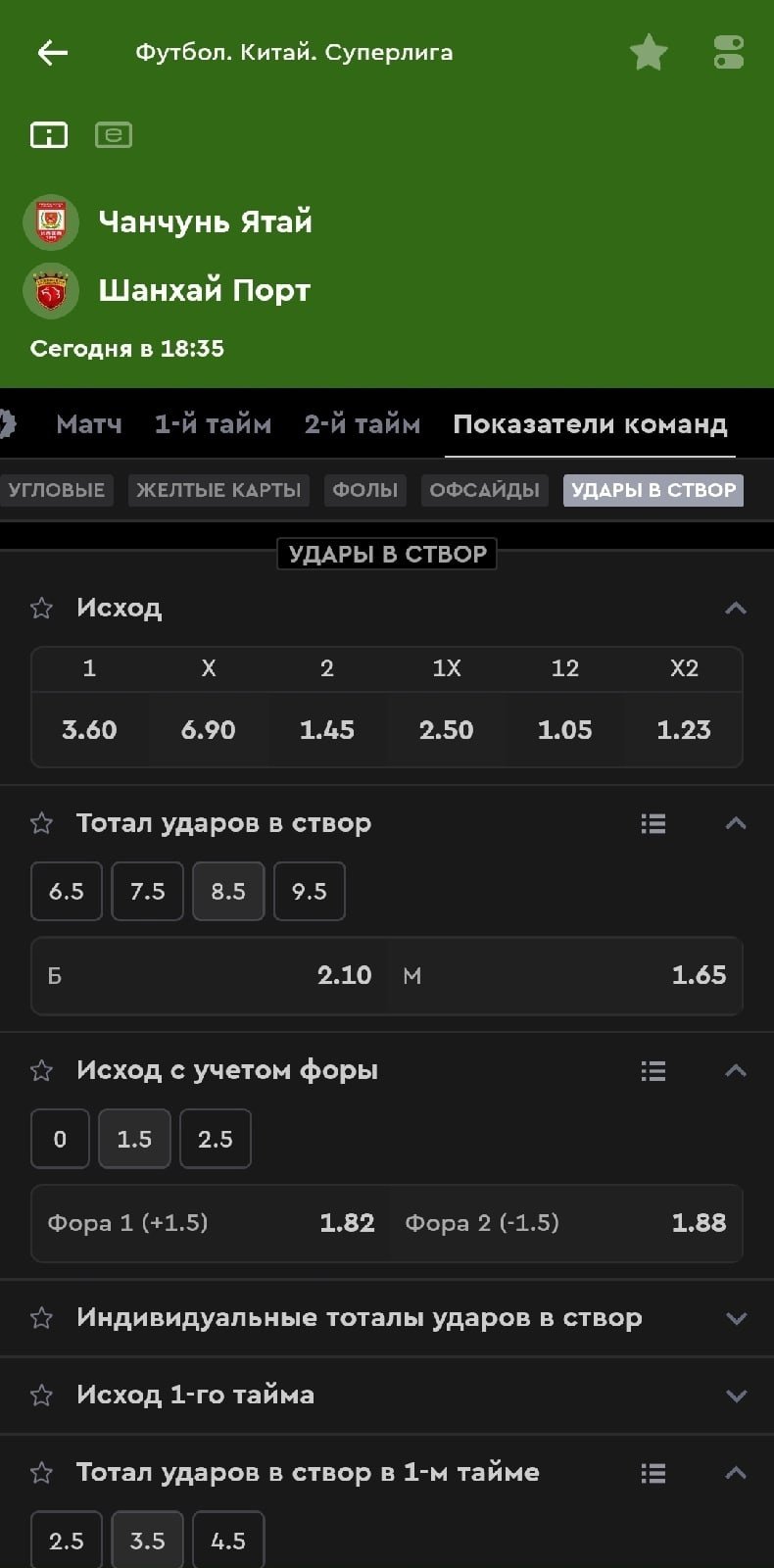Bet on total over Б at 2.10
Screen dimensions: 774x1568
tap(210, 975)
